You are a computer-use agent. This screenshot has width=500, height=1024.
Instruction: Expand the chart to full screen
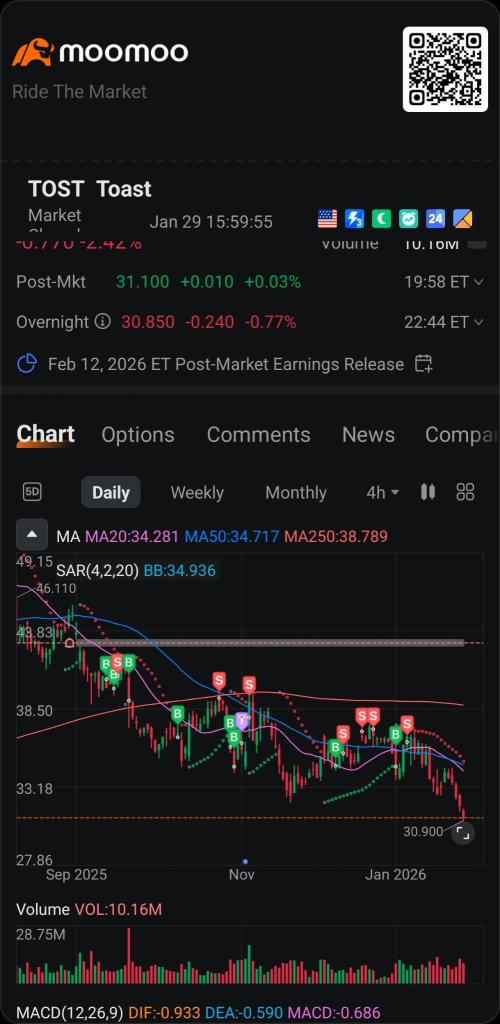[x=462, y=833]
